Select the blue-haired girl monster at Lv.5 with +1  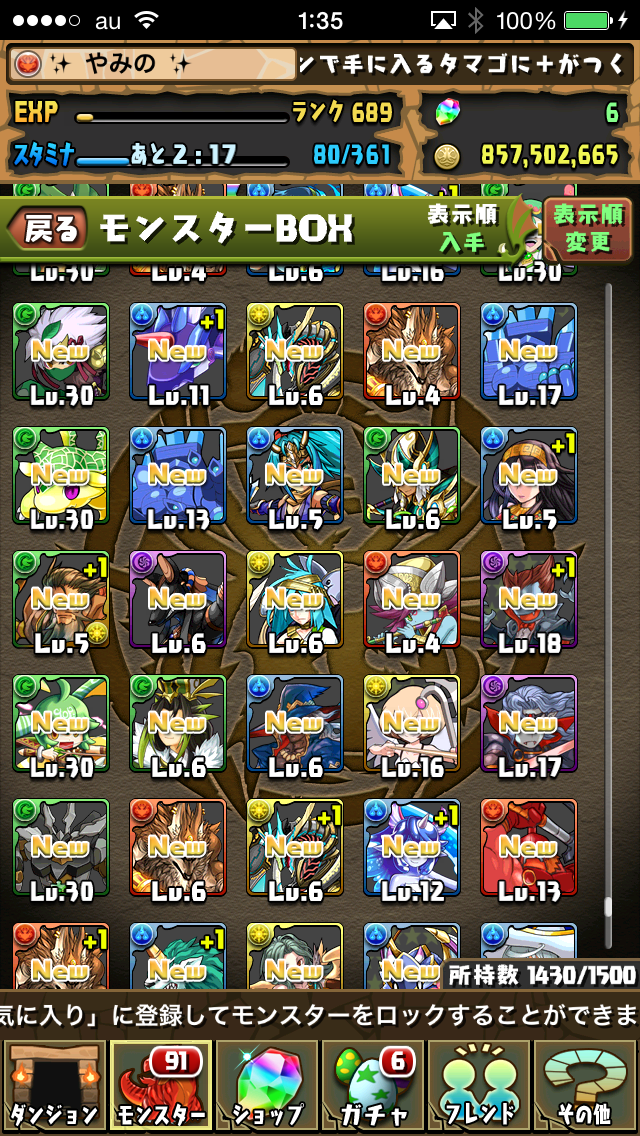coord(529,476)
